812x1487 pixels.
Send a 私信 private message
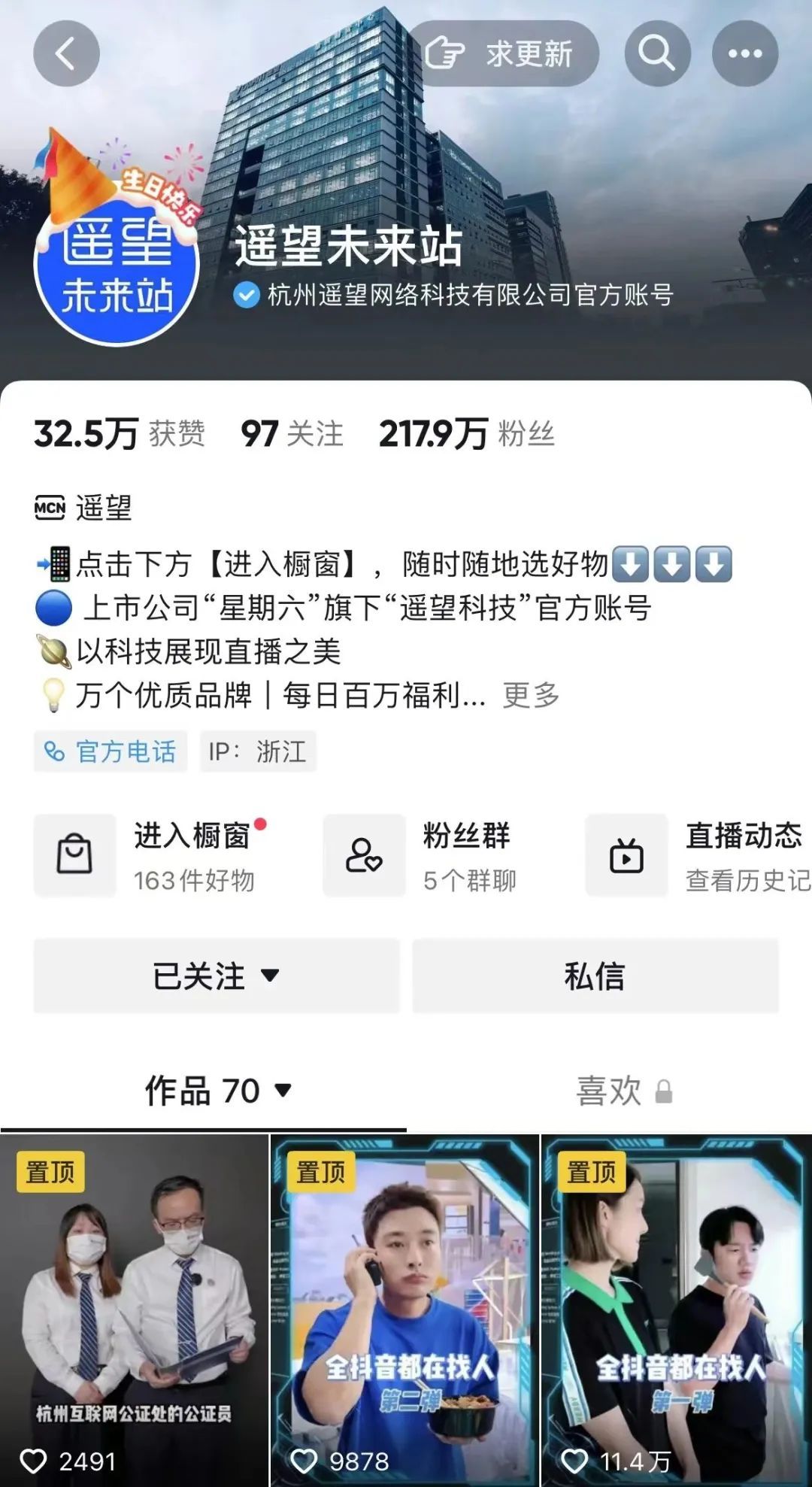pos(595,976)
